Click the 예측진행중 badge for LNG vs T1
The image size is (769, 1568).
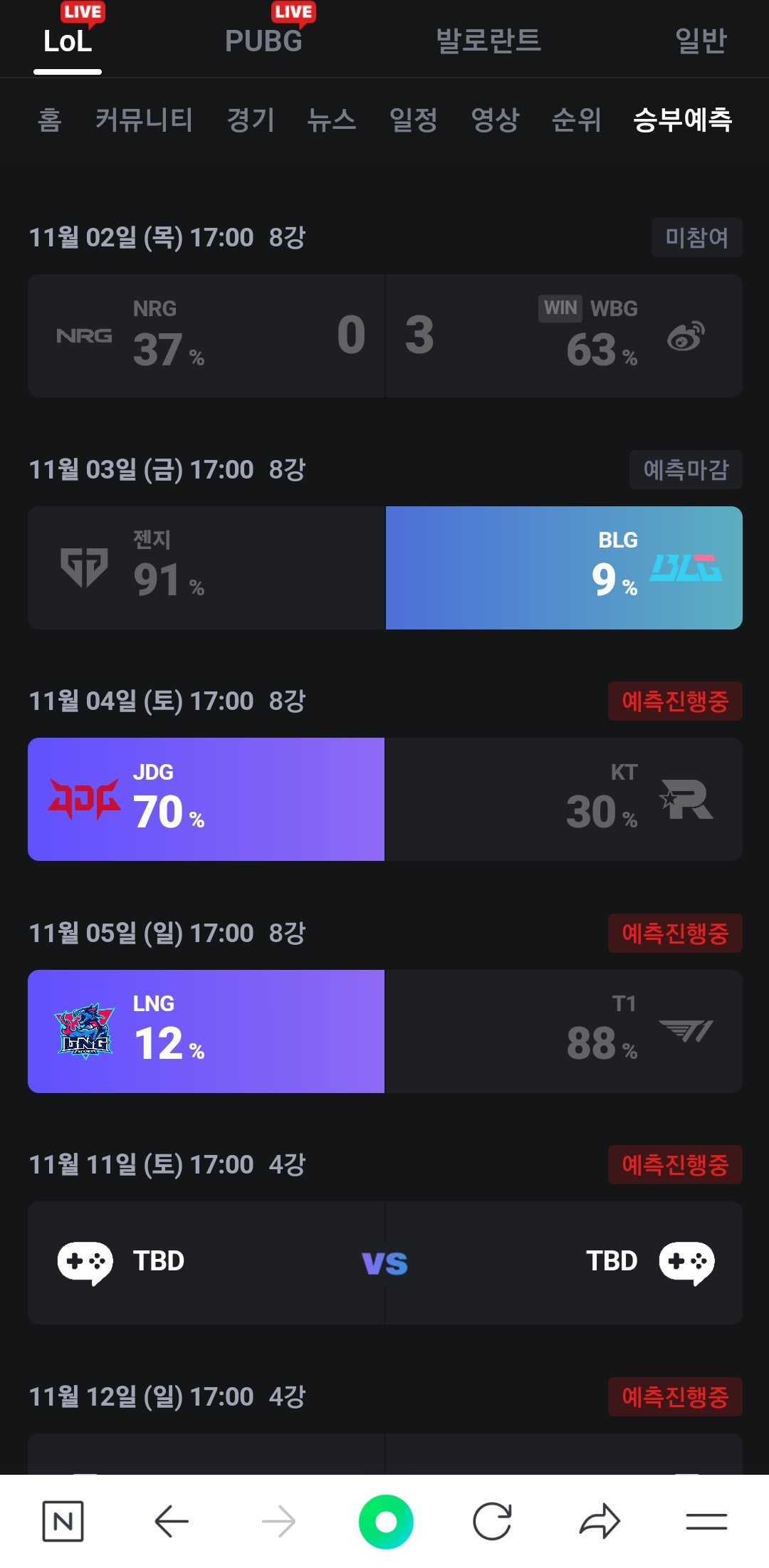[x=674, y=934]
